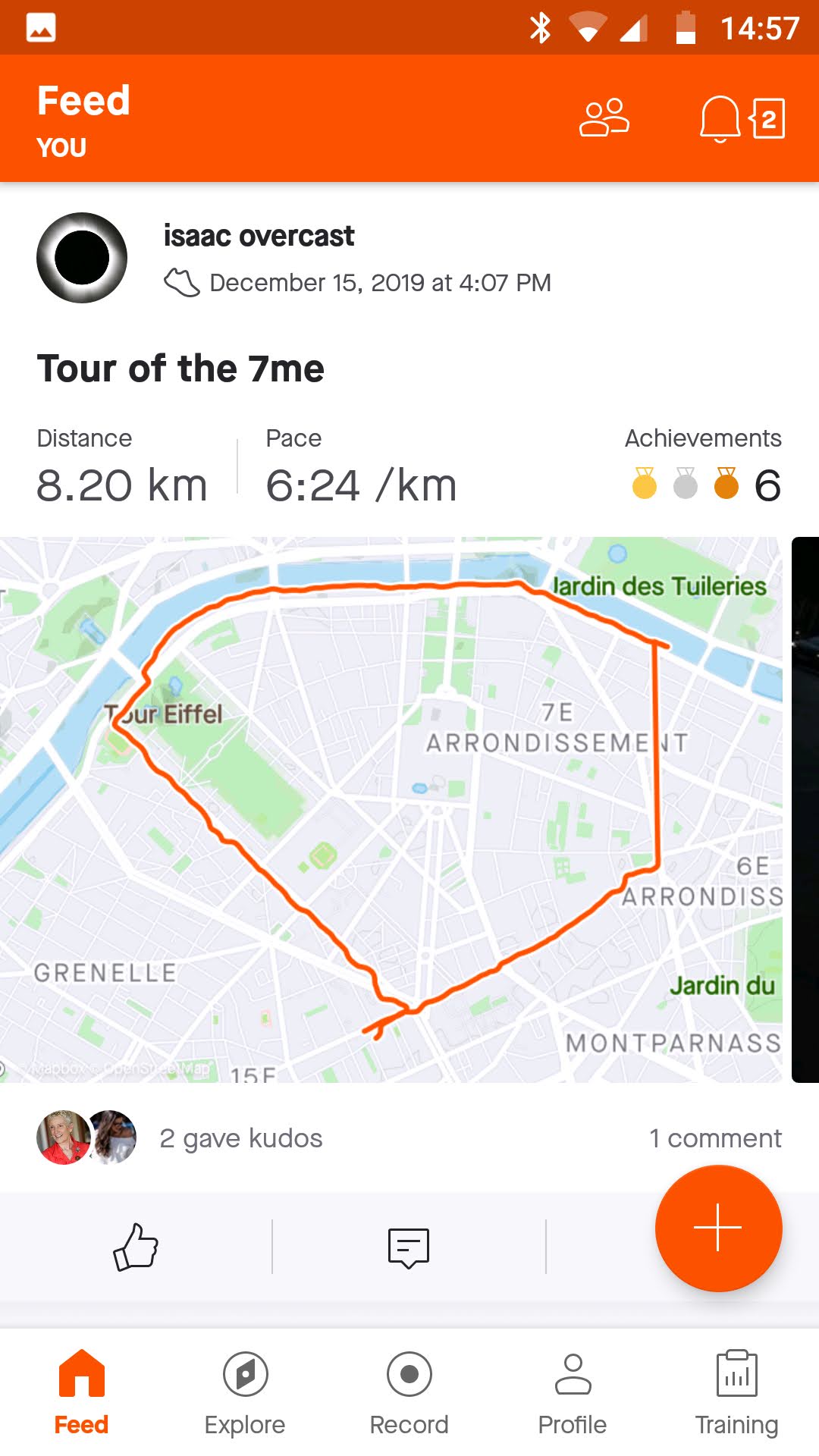The width and height of the screenshot is (819, 1456).
Task: Switch to the Explore tab
Action: (x=245, y=1393)
